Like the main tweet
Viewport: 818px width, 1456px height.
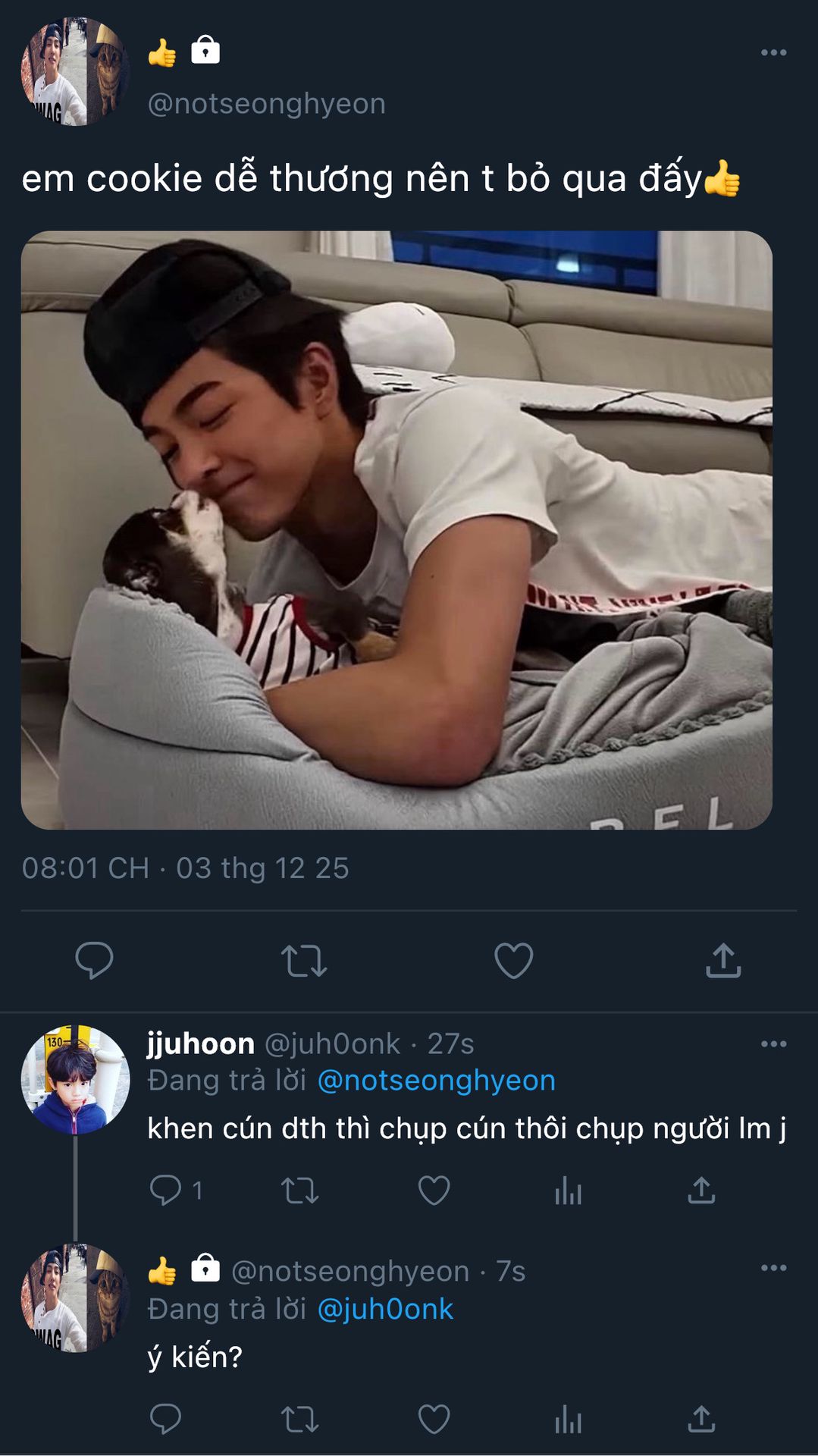coord(513,960)
